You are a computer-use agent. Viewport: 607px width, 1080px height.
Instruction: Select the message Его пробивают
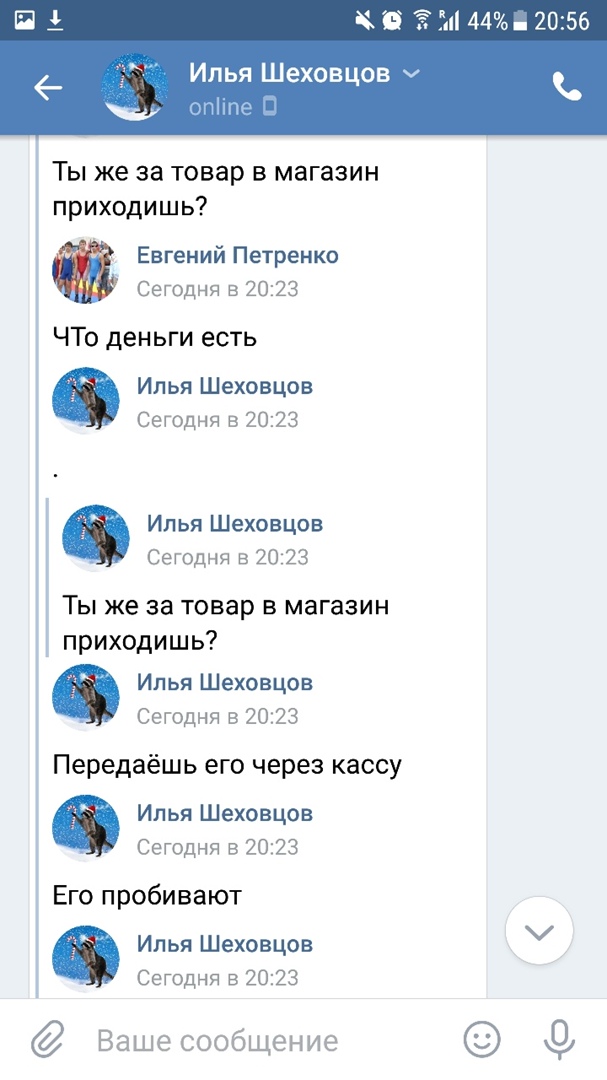click(x=147, y=896)
